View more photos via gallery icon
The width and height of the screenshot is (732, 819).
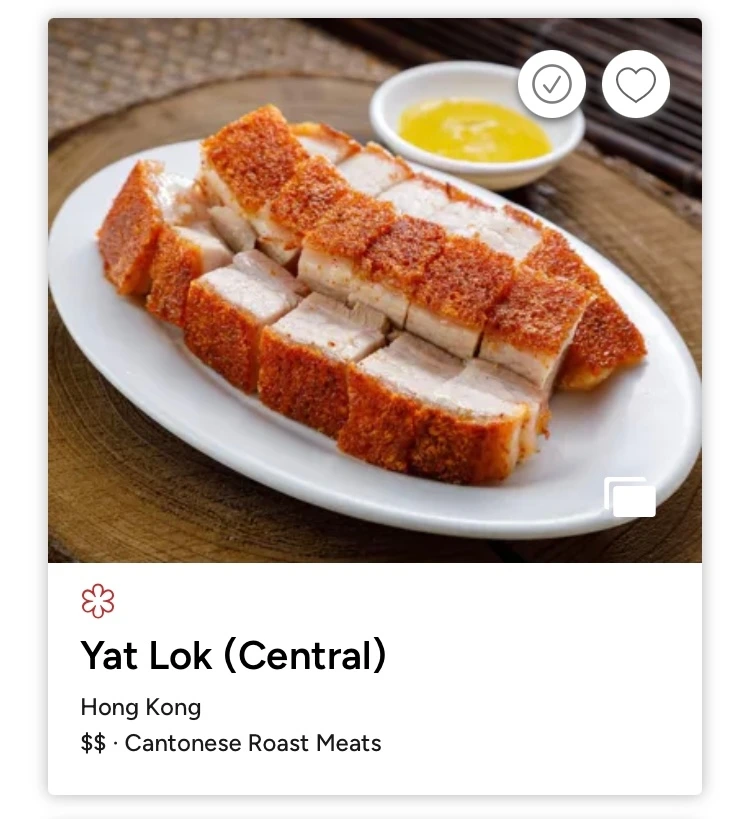coord(630,497)
